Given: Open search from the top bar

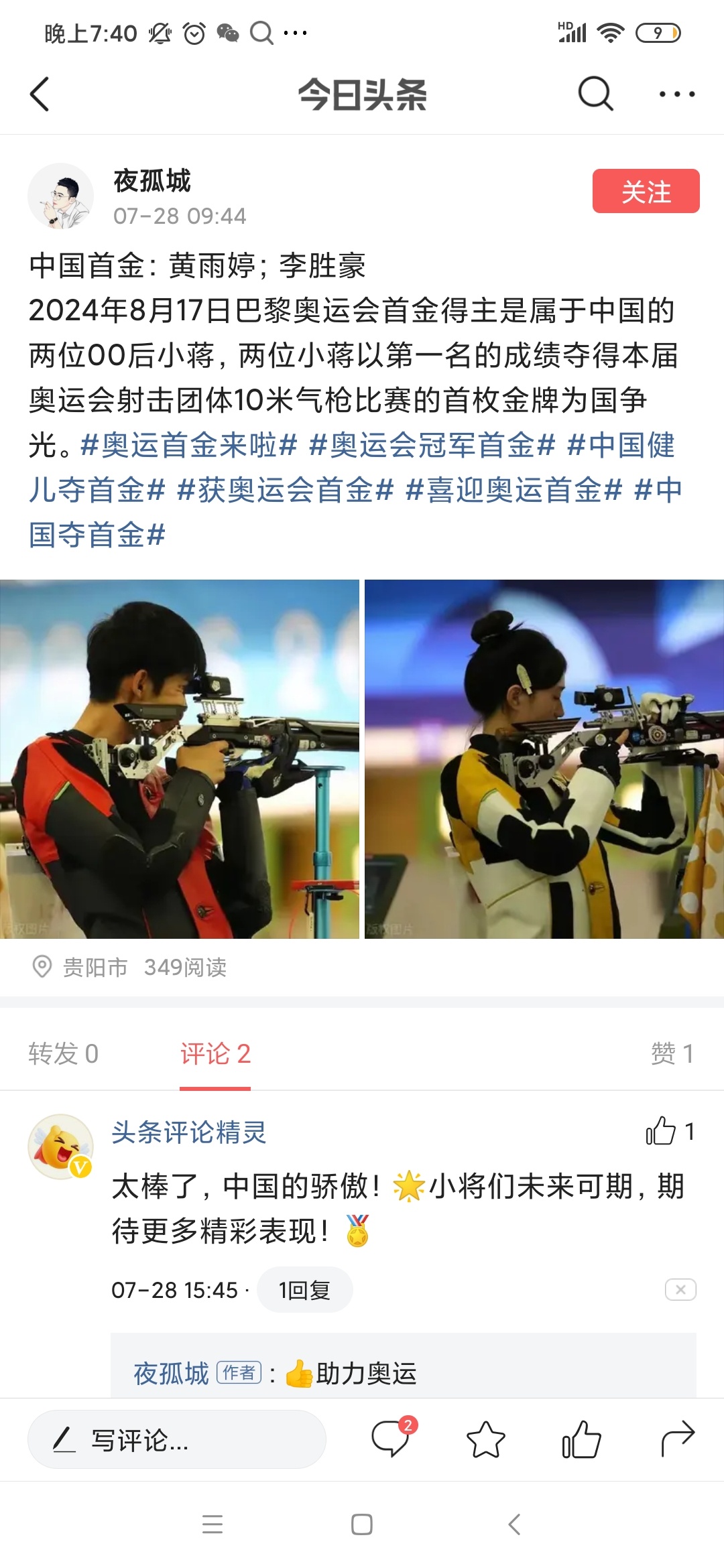Looking at the screenshot, I should point(595,94).
